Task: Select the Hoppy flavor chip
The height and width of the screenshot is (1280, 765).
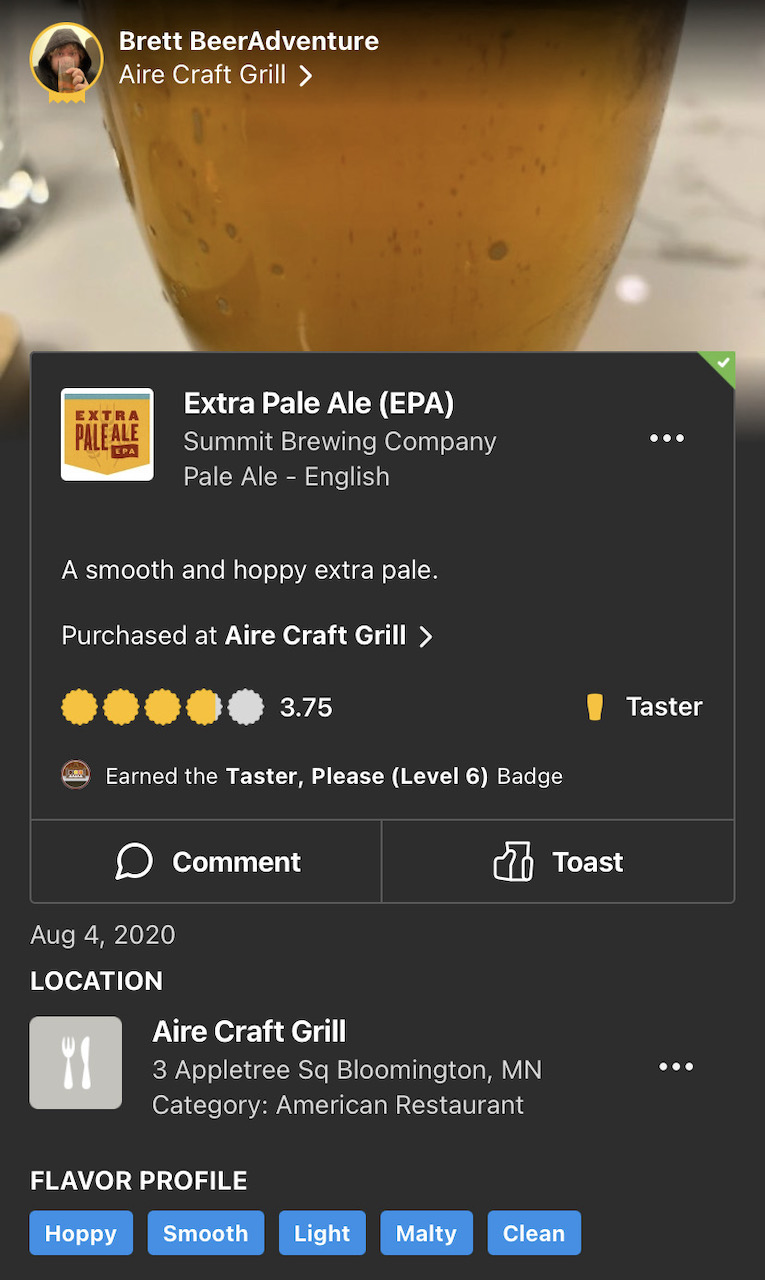Action: [81, 1233]
